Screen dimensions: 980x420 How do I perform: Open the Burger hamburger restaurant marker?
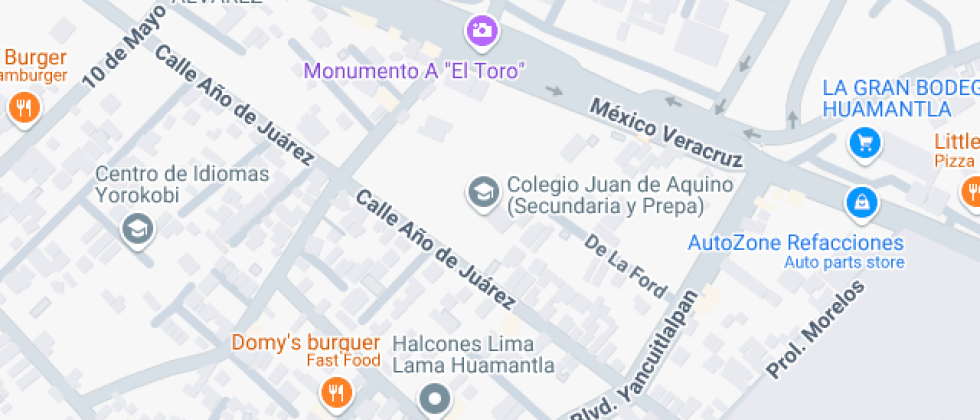coord(23,107)
